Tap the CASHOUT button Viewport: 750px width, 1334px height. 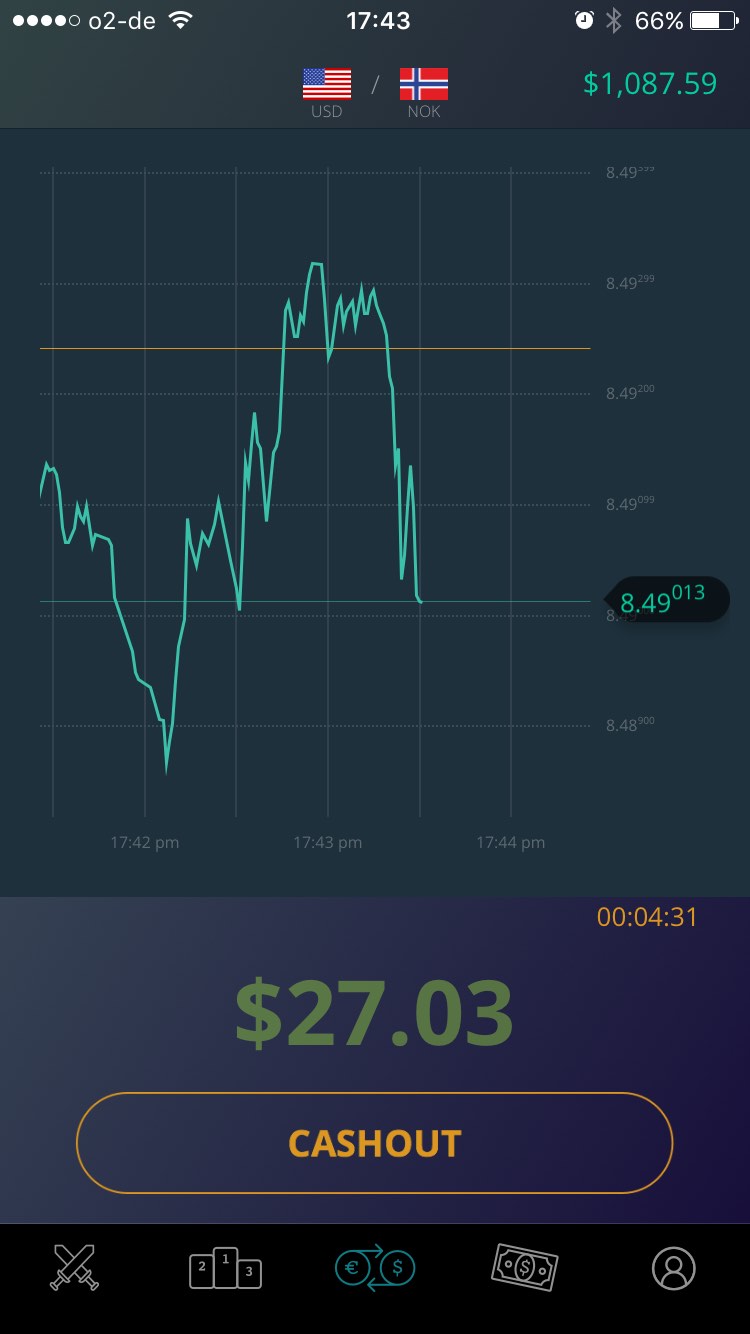tap(374, 1143)
